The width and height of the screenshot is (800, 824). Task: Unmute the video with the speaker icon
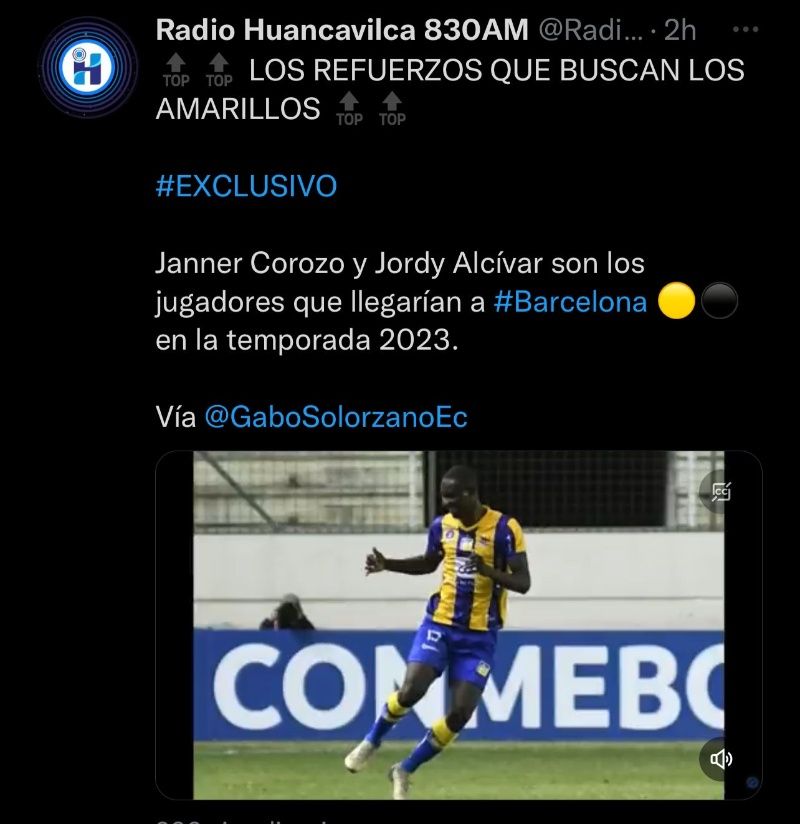(x=721, y=760)
